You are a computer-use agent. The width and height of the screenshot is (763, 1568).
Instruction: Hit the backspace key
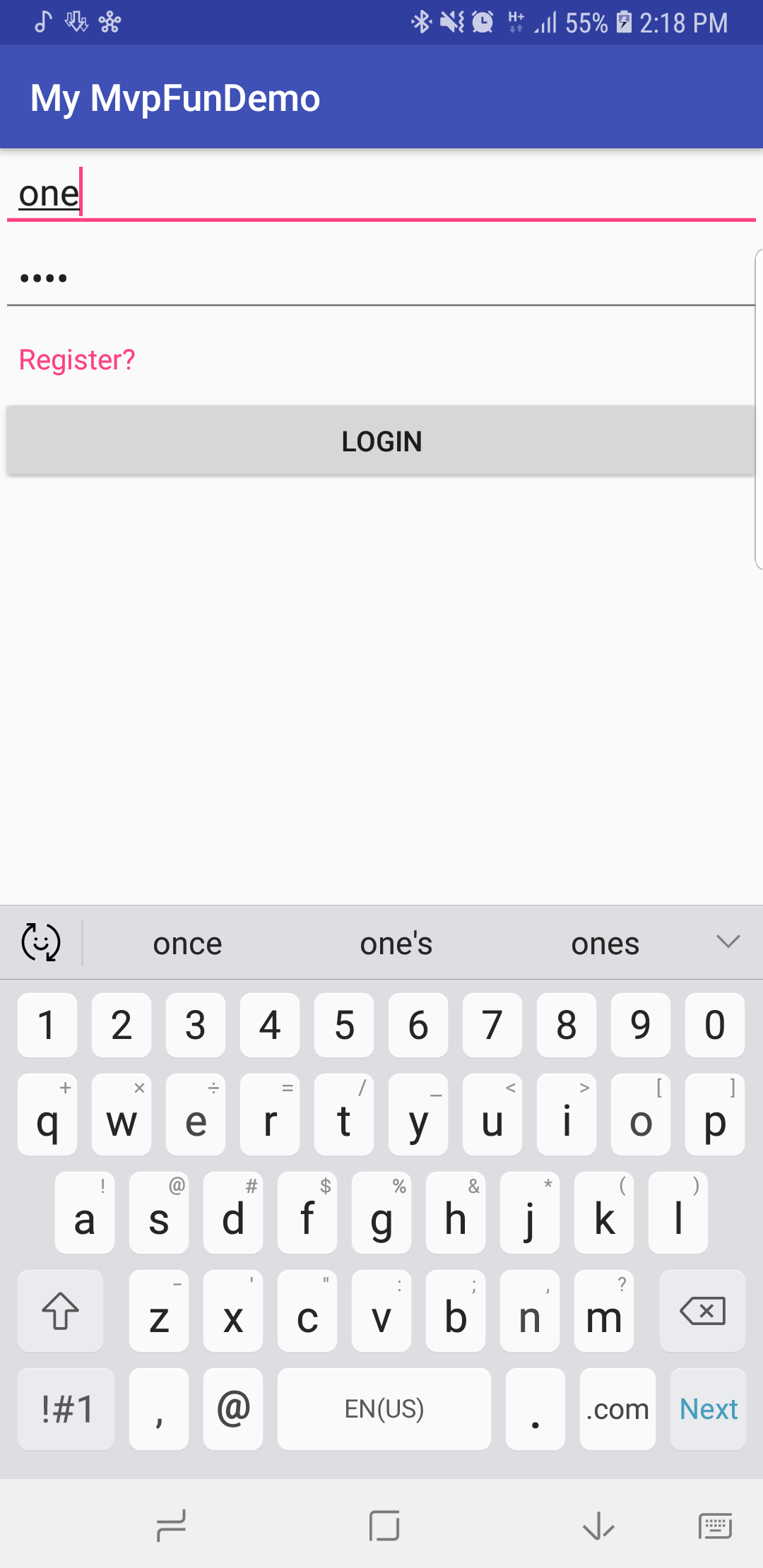pos(702,1311)
